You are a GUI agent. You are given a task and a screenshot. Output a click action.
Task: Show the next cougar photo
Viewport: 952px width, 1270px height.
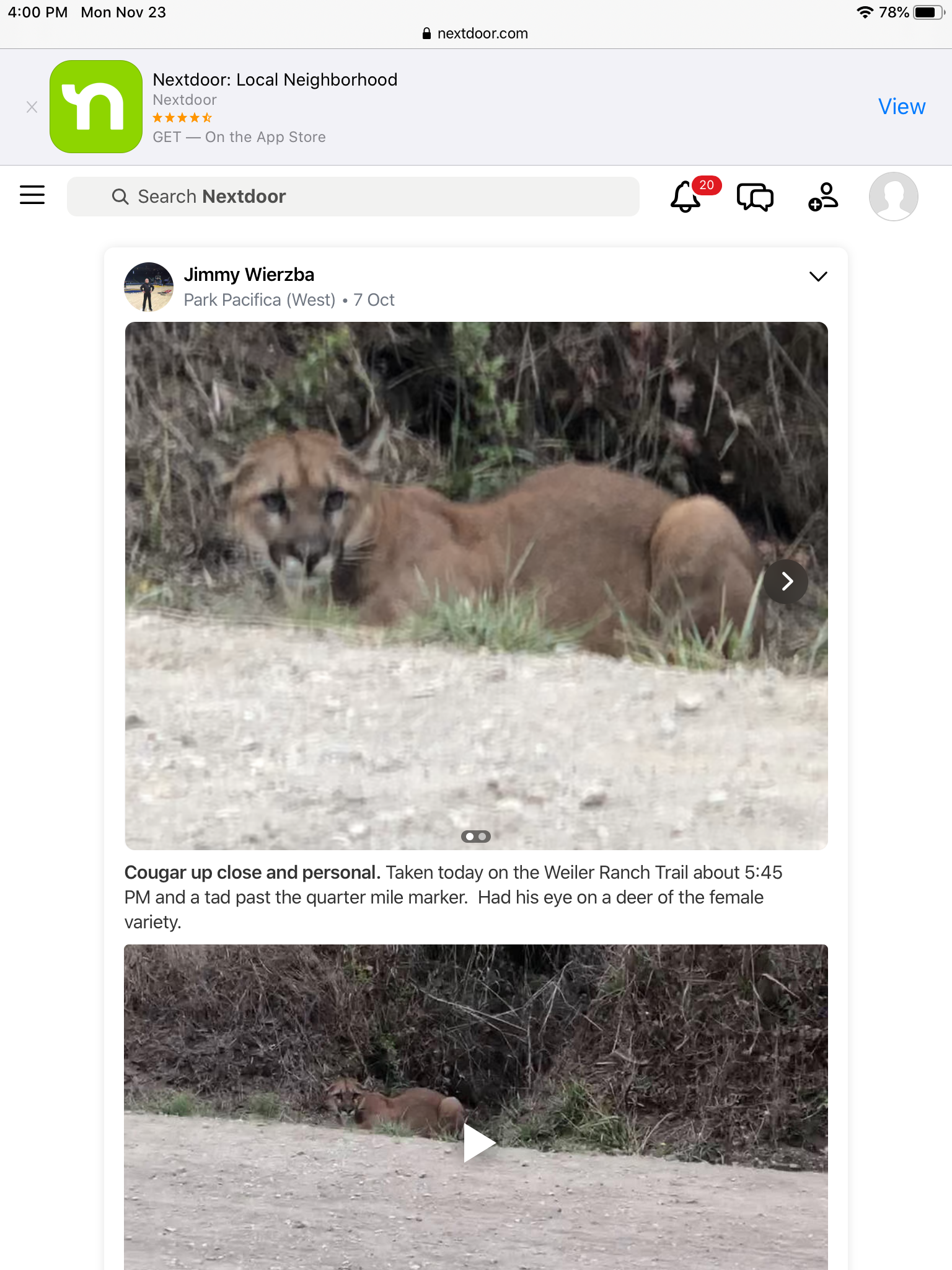(786, 582)
